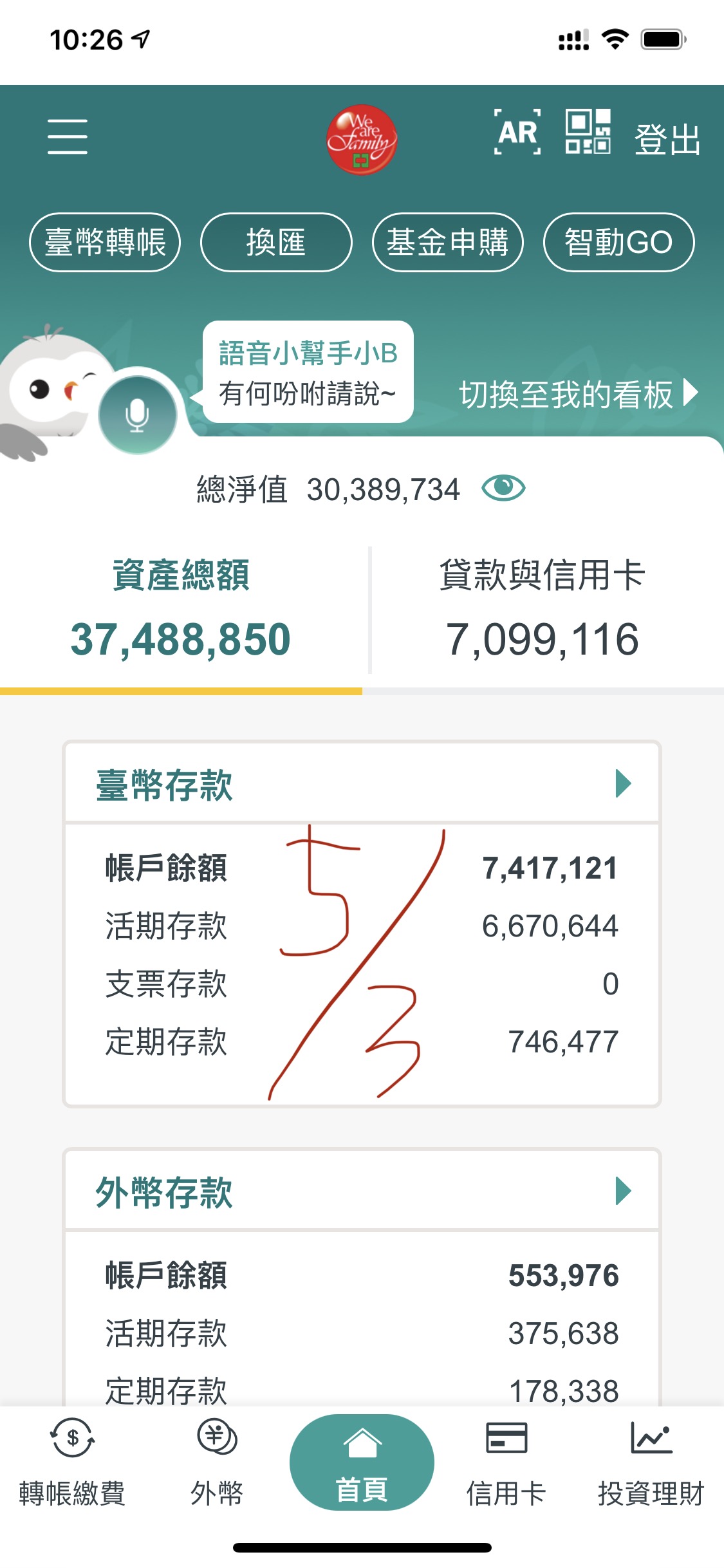The width and height of the screenshot is (724, 1568).
Task: Switch to the 貸款與信用卡 tab
Action: point(542,610)
